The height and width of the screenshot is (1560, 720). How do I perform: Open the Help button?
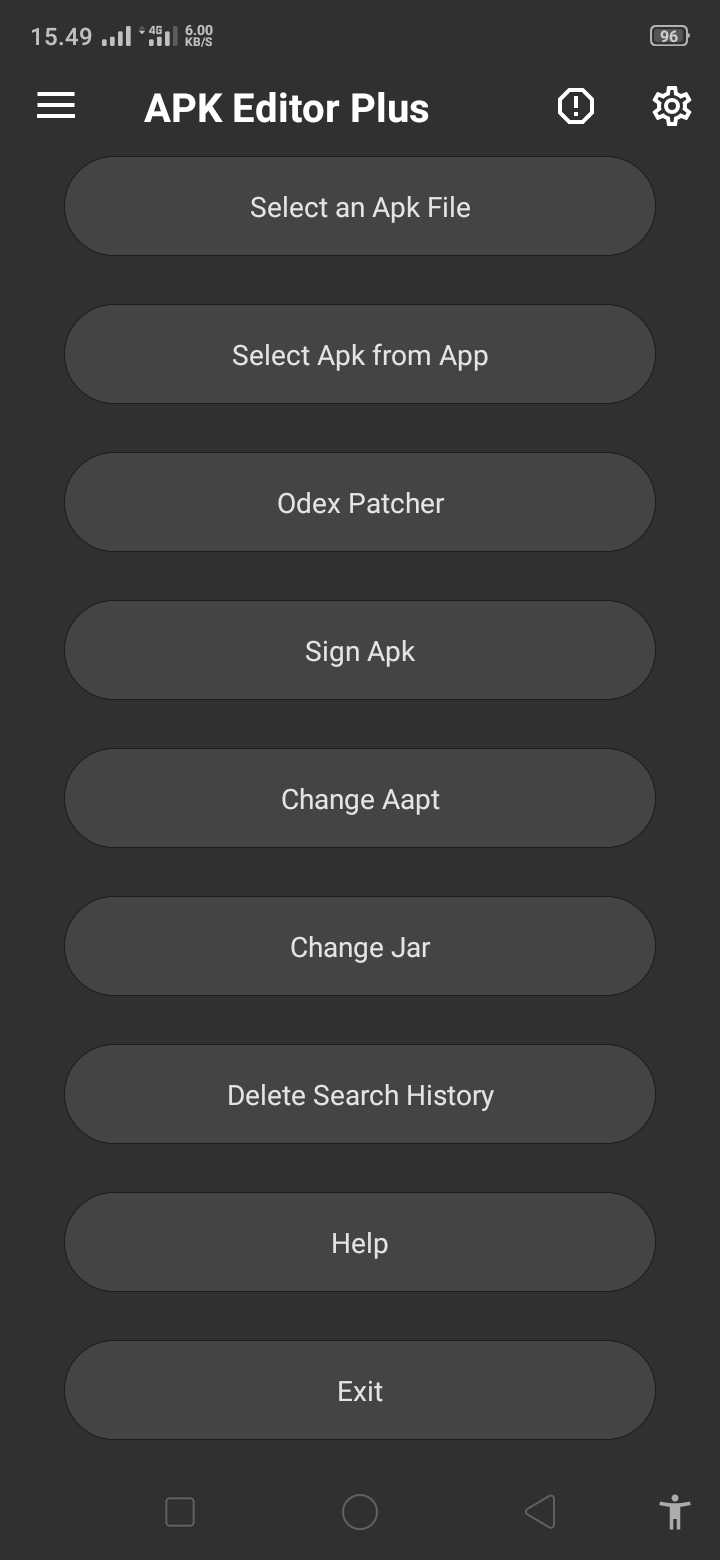(360, 1243)
